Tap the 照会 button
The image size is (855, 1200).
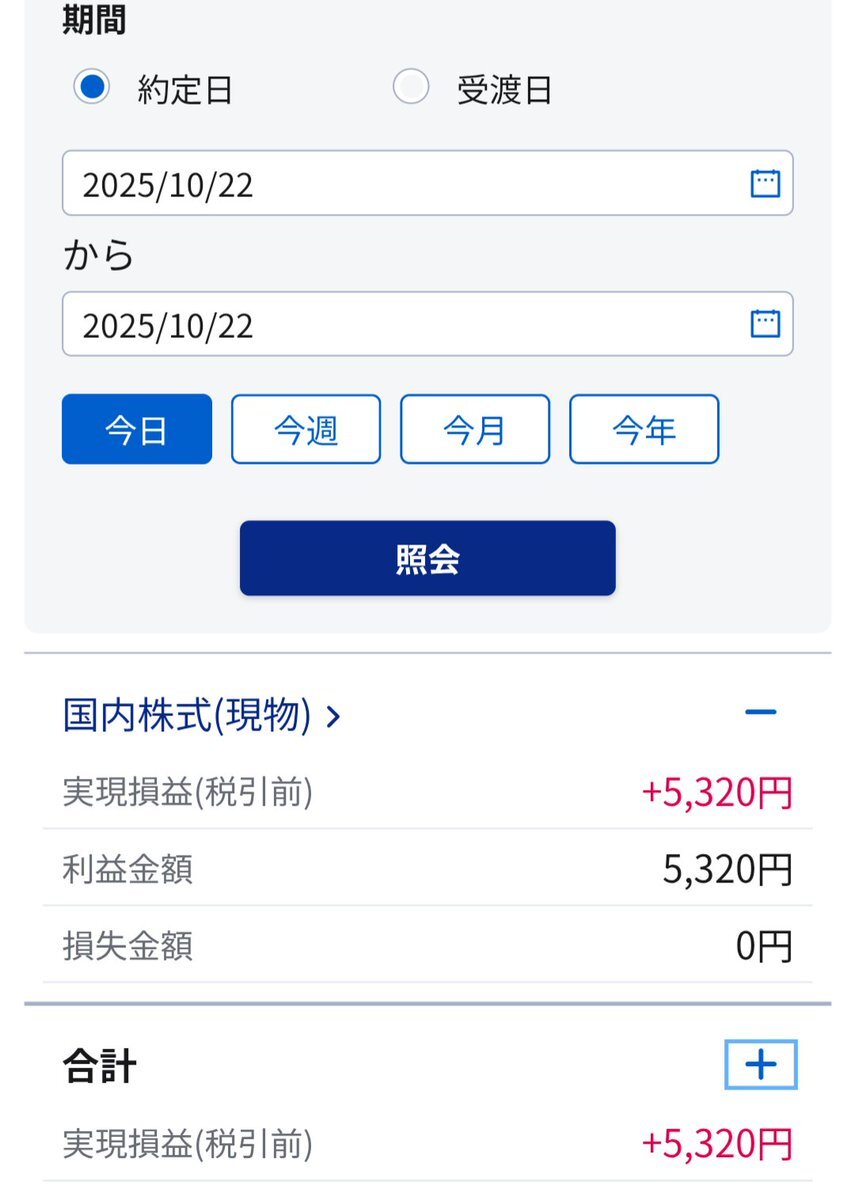tap(427, 559)
